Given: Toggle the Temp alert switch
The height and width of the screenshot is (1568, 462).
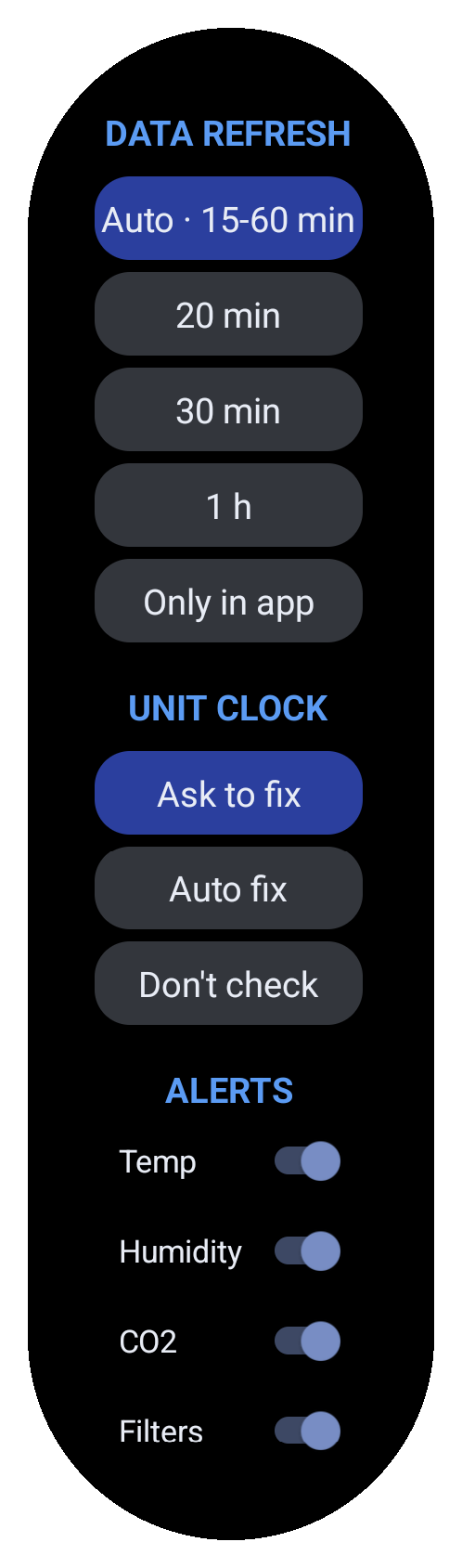Looking at the screenshot, I should (307, 1161).
